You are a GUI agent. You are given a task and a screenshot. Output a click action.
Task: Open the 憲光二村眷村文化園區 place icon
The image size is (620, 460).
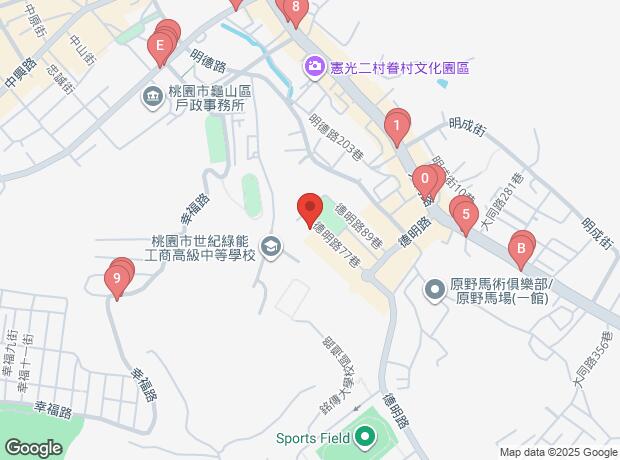pyautogui.click(x=314, y=67)
